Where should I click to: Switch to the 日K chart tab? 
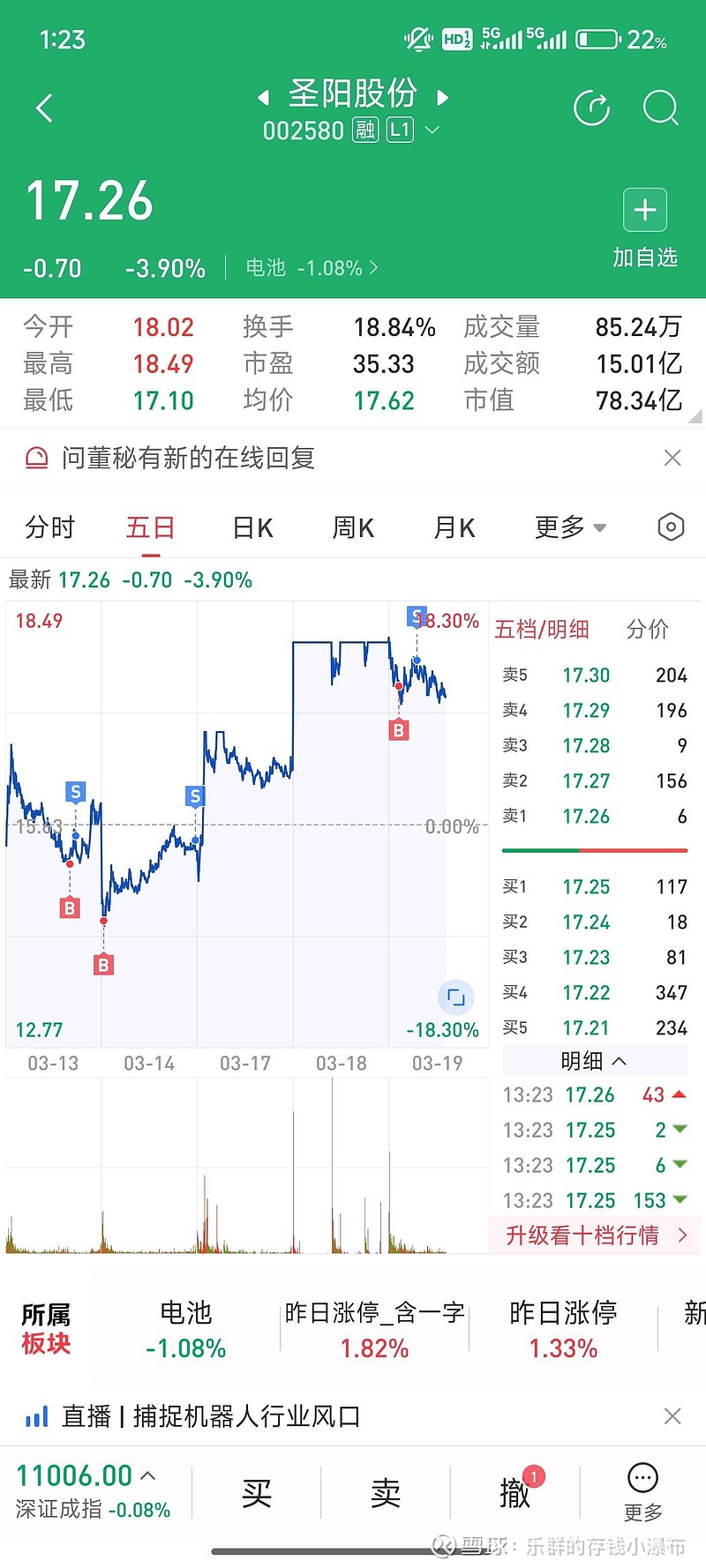click(x=252, y=527)
